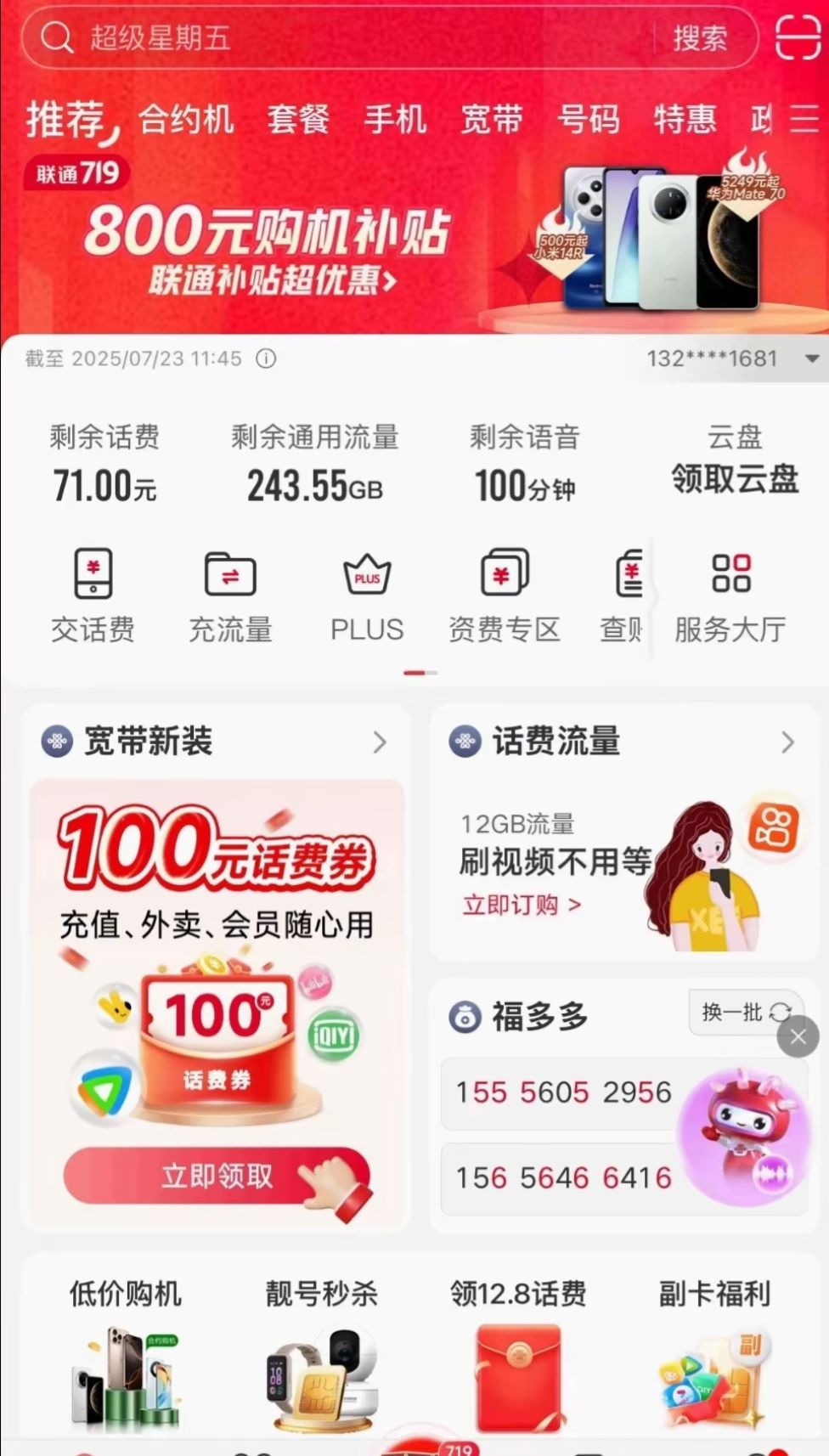Image resolution: width=829 pixels, height=1456 pixels.
Task: Open the category menu icon
Action: (804, 118)
